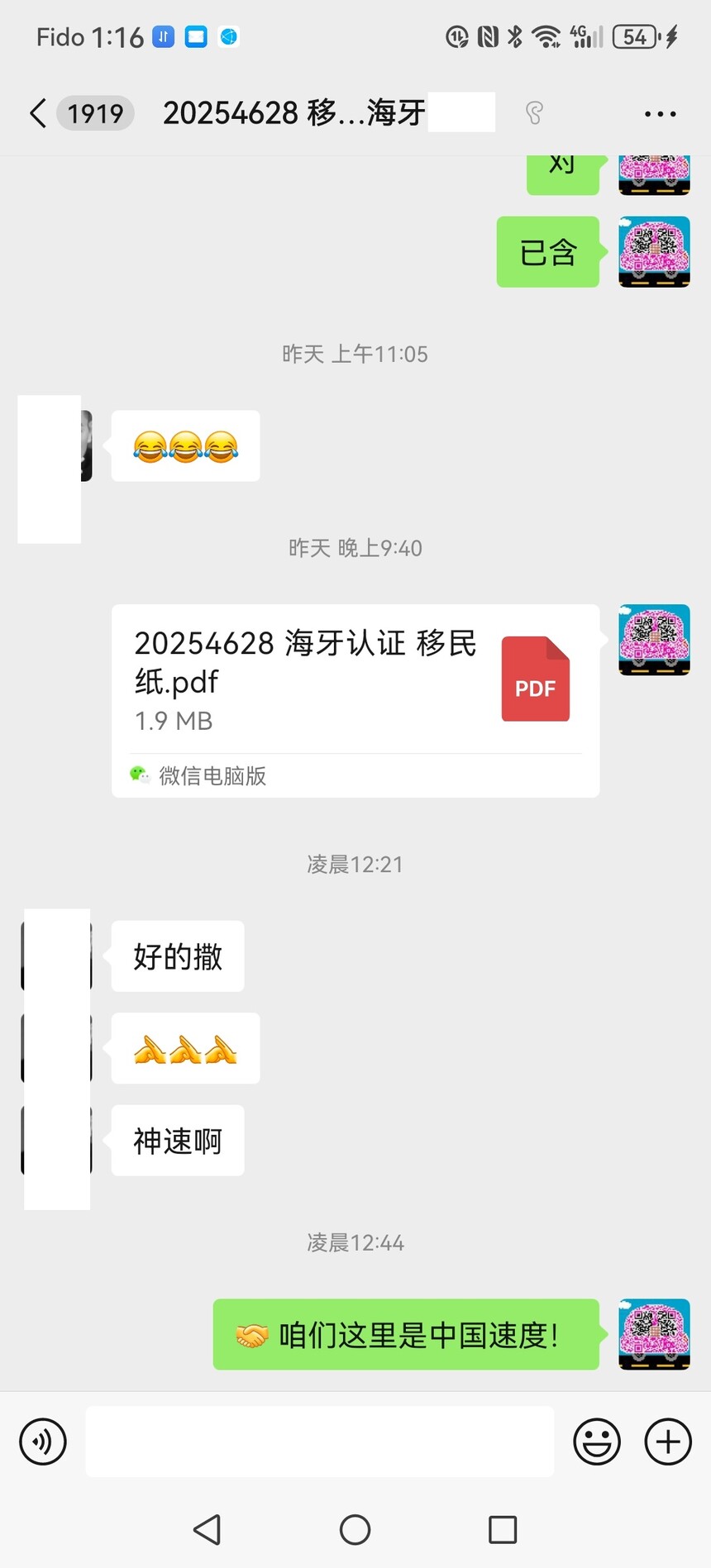Screen dimensions: 711x1568
Task: Focus the message text field
Action: coord(319,1442)
